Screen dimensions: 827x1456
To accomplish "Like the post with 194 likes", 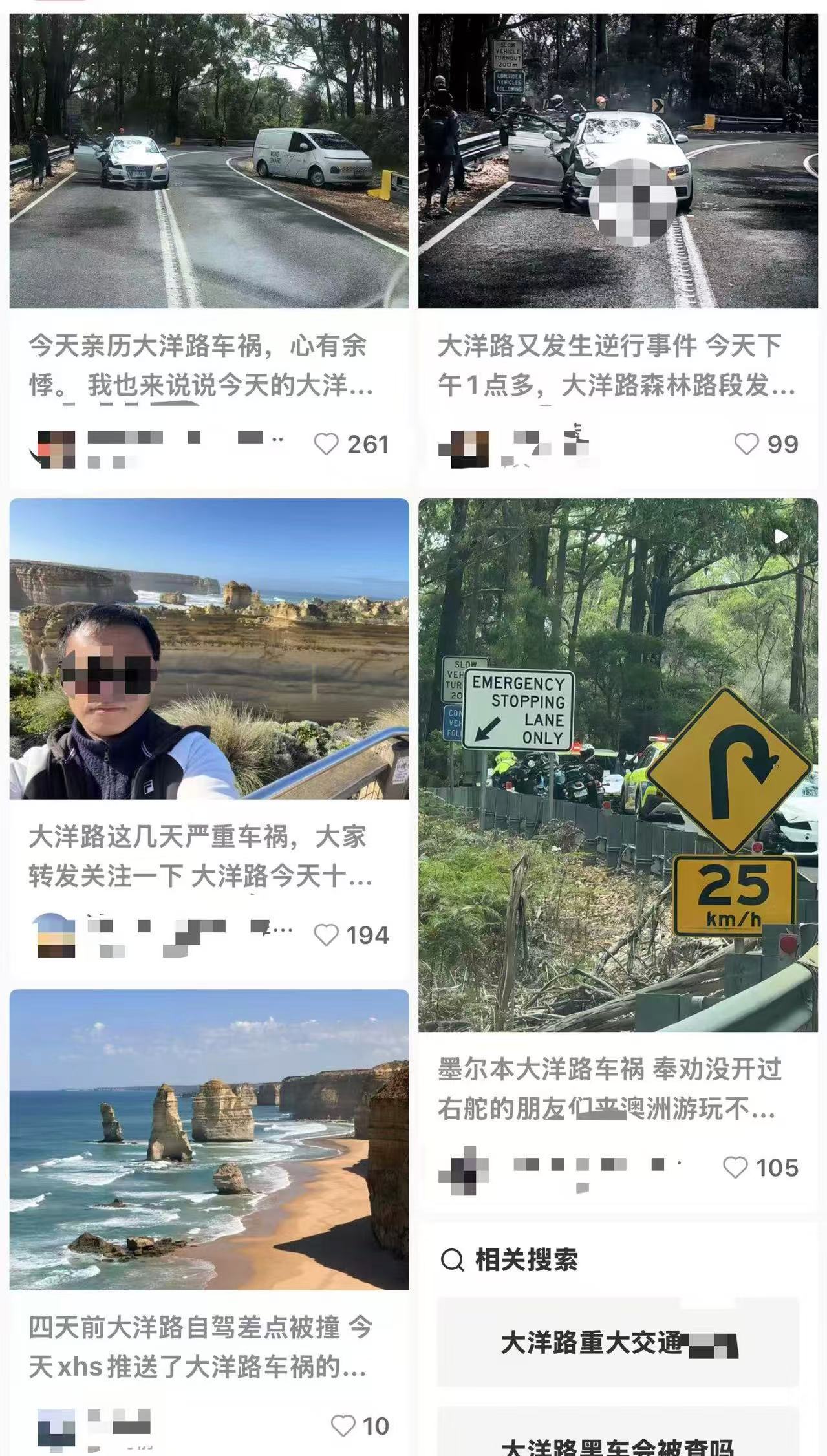I will (326, 936).
